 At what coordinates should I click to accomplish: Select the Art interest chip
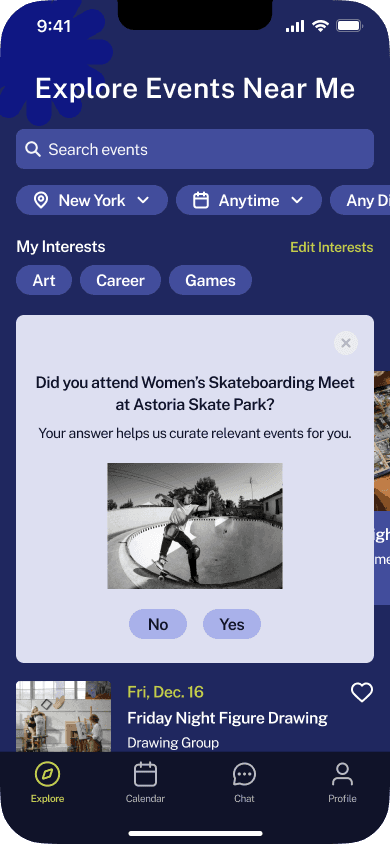click(44, 280)
